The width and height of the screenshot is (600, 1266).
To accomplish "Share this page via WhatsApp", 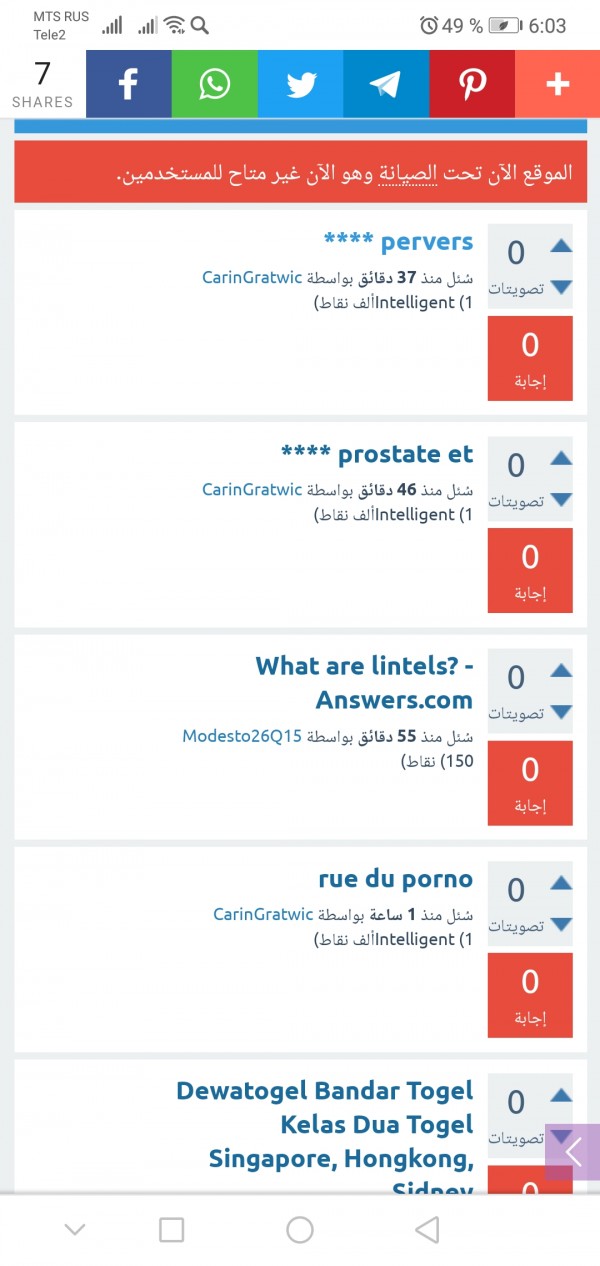I will [x=214, y=84].
